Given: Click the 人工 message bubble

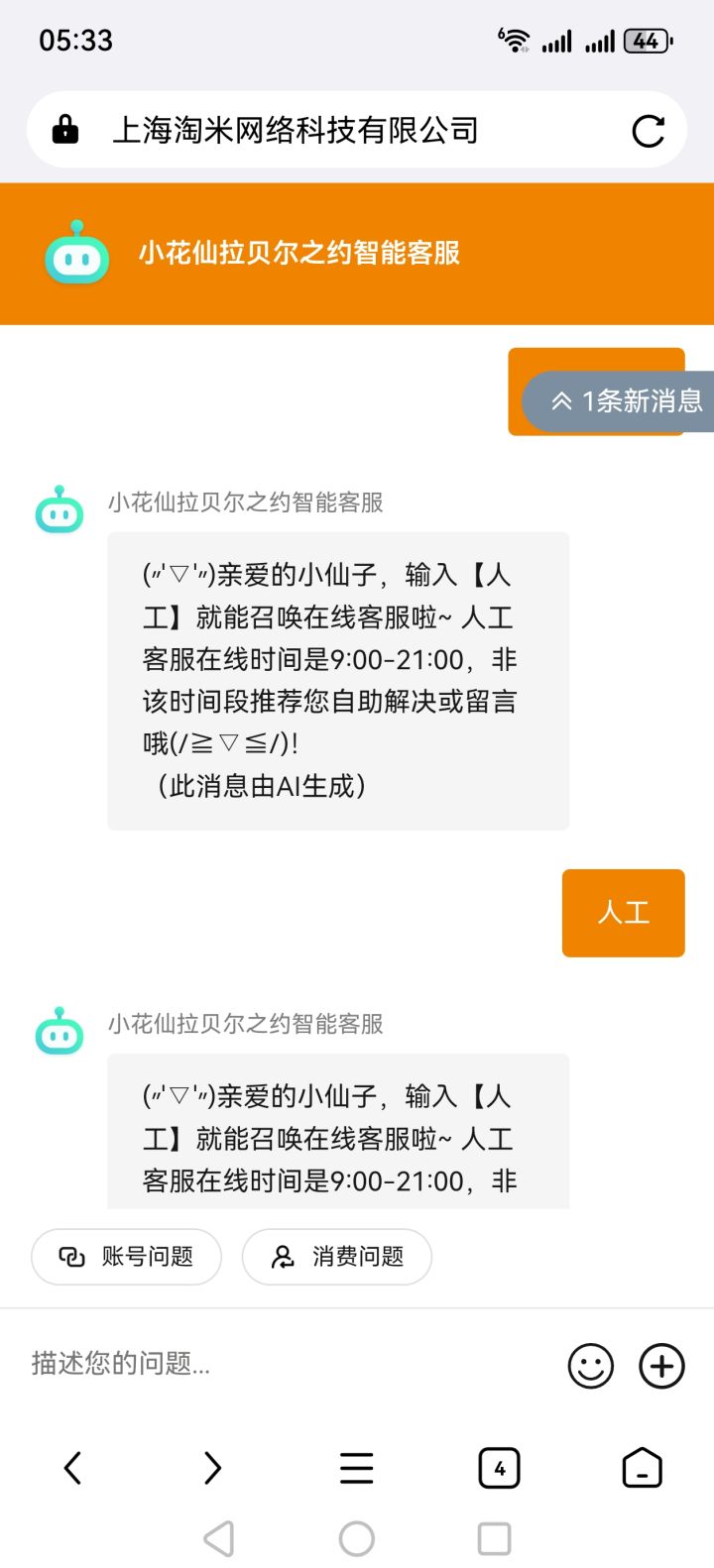Looking at the screenshot, I should click(623, 913).
